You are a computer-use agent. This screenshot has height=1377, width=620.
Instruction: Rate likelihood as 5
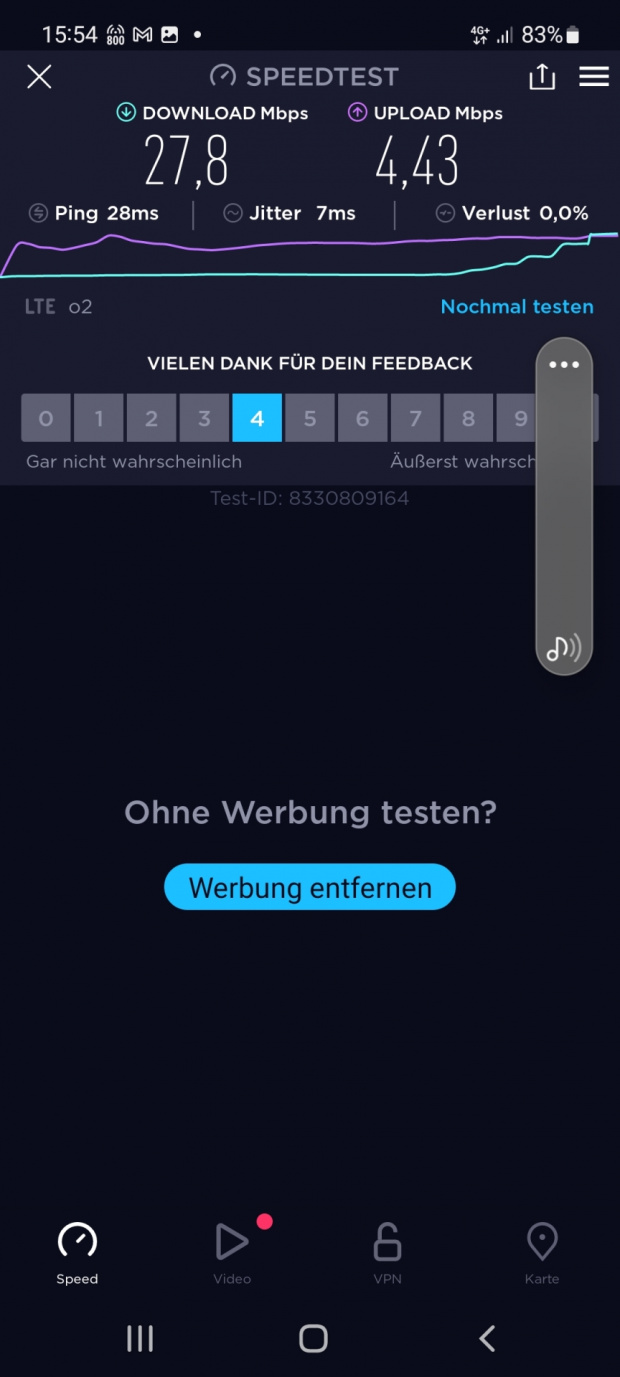tap(310, 418)
